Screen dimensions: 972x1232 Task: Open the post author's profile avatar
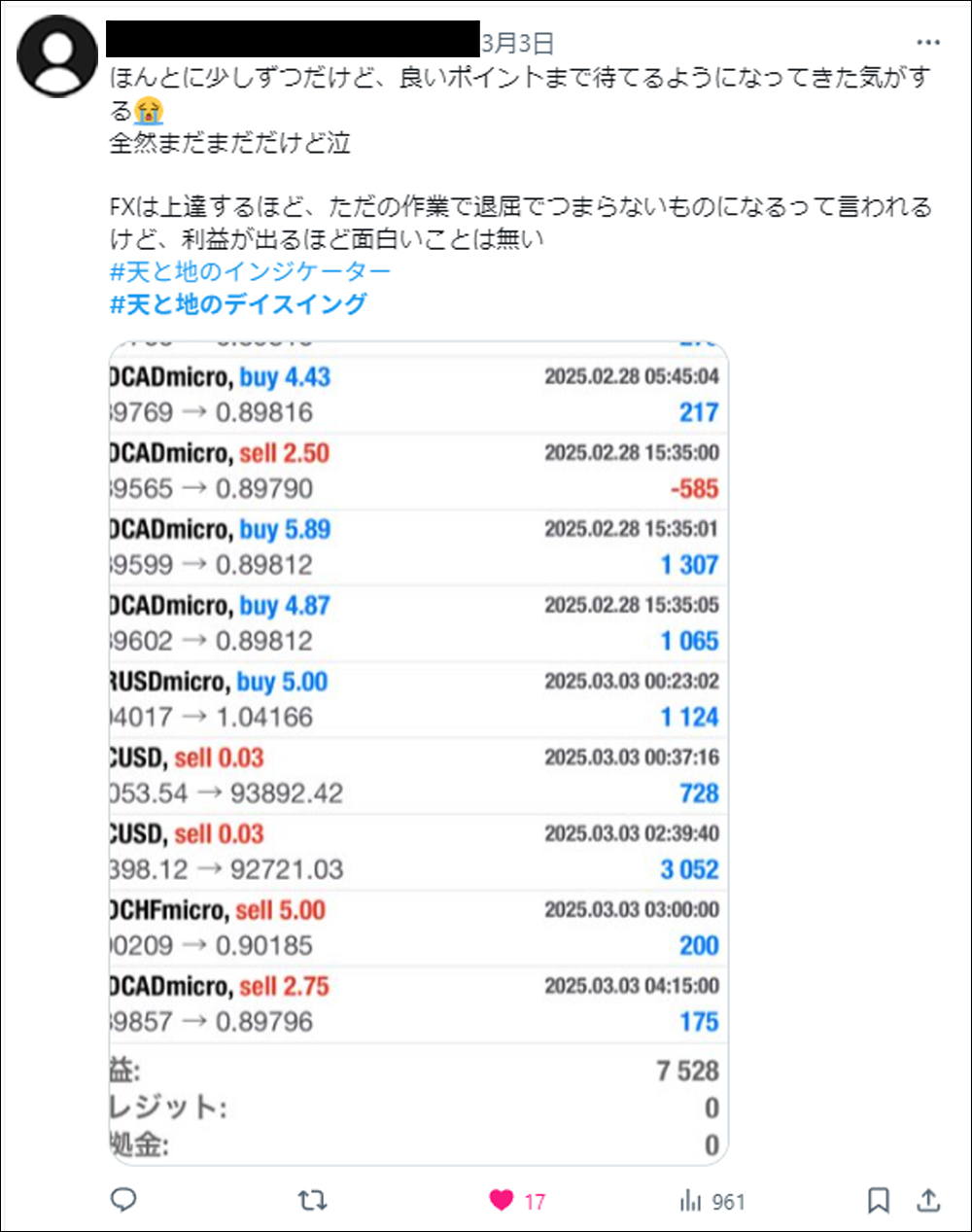58,56
